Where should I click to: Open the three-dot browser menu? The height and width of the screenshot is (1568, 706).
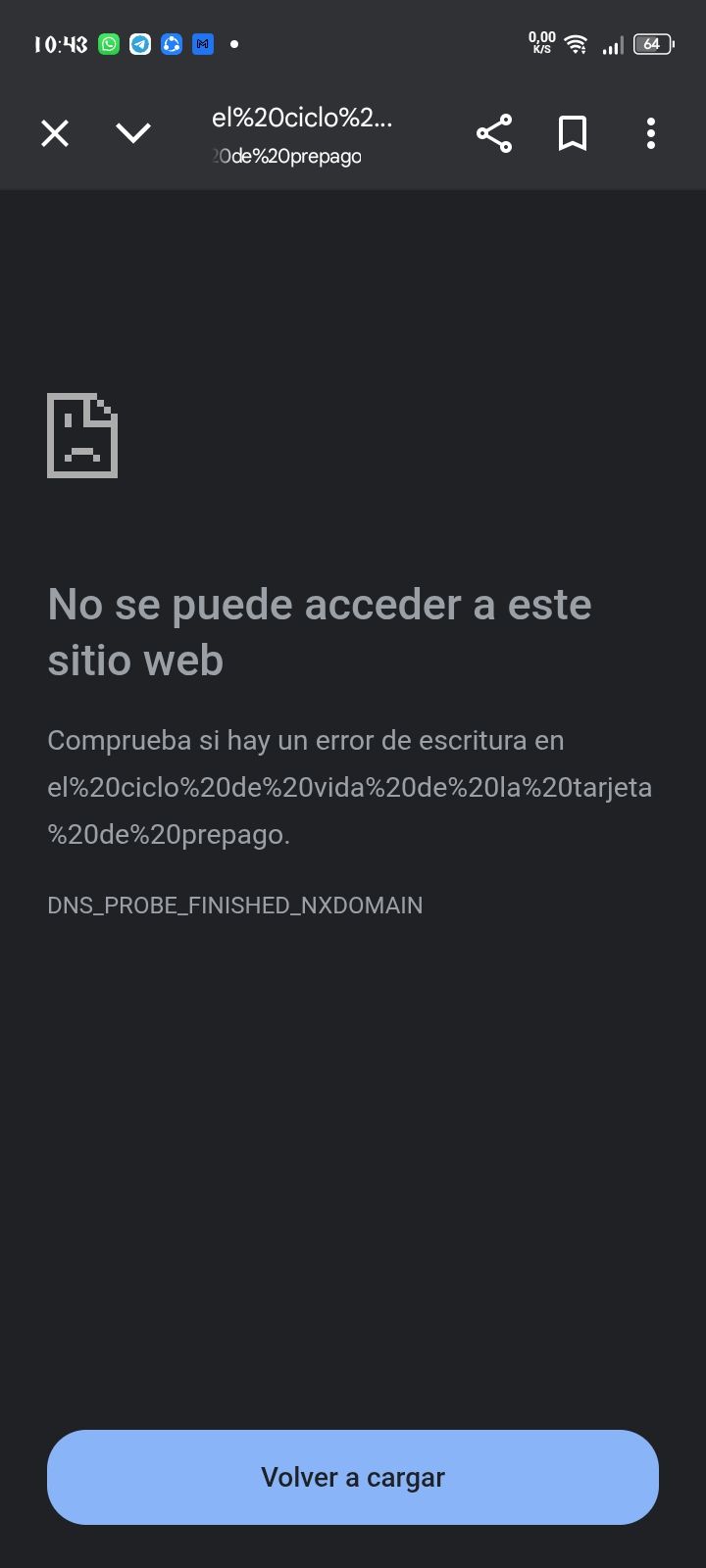650,133
